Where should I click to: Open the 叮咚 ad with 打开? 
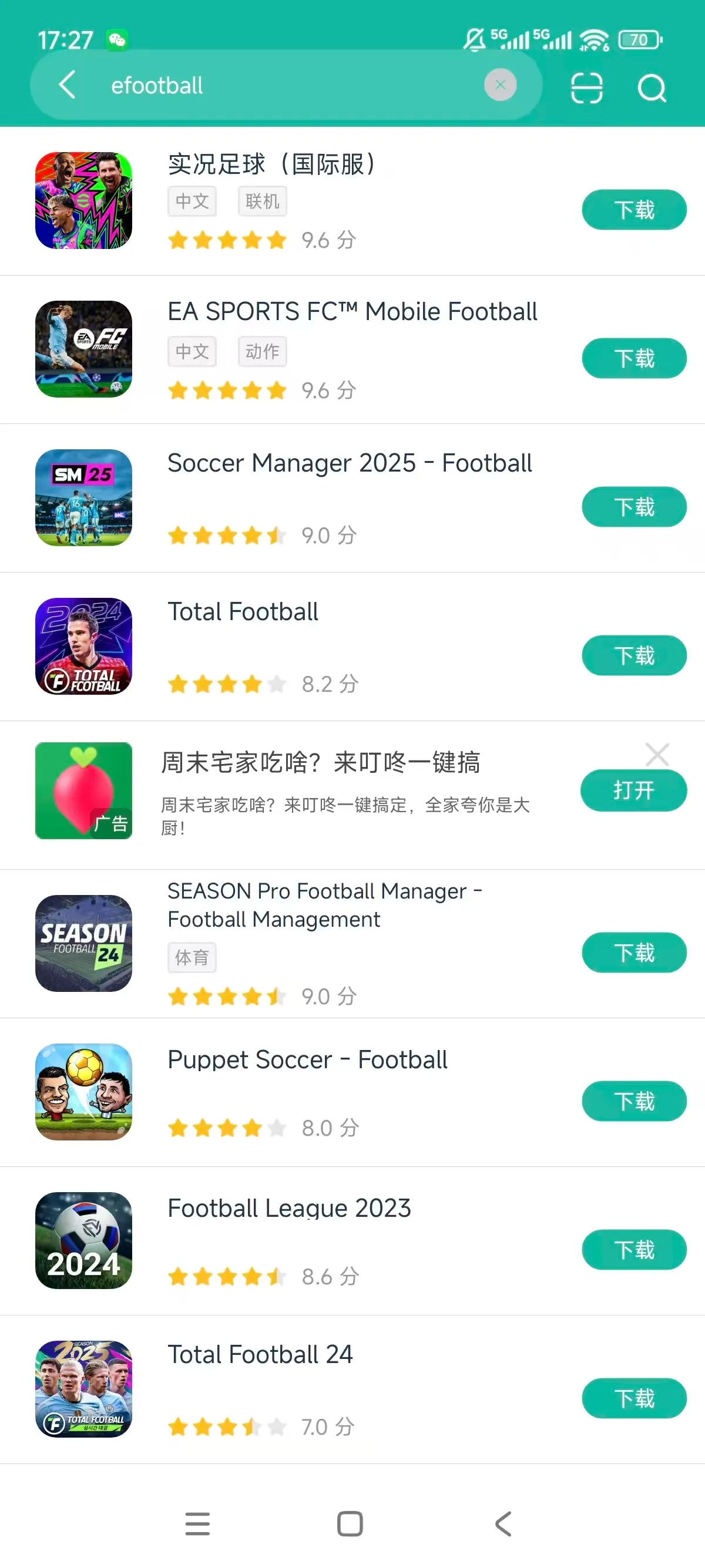[633, 790]
